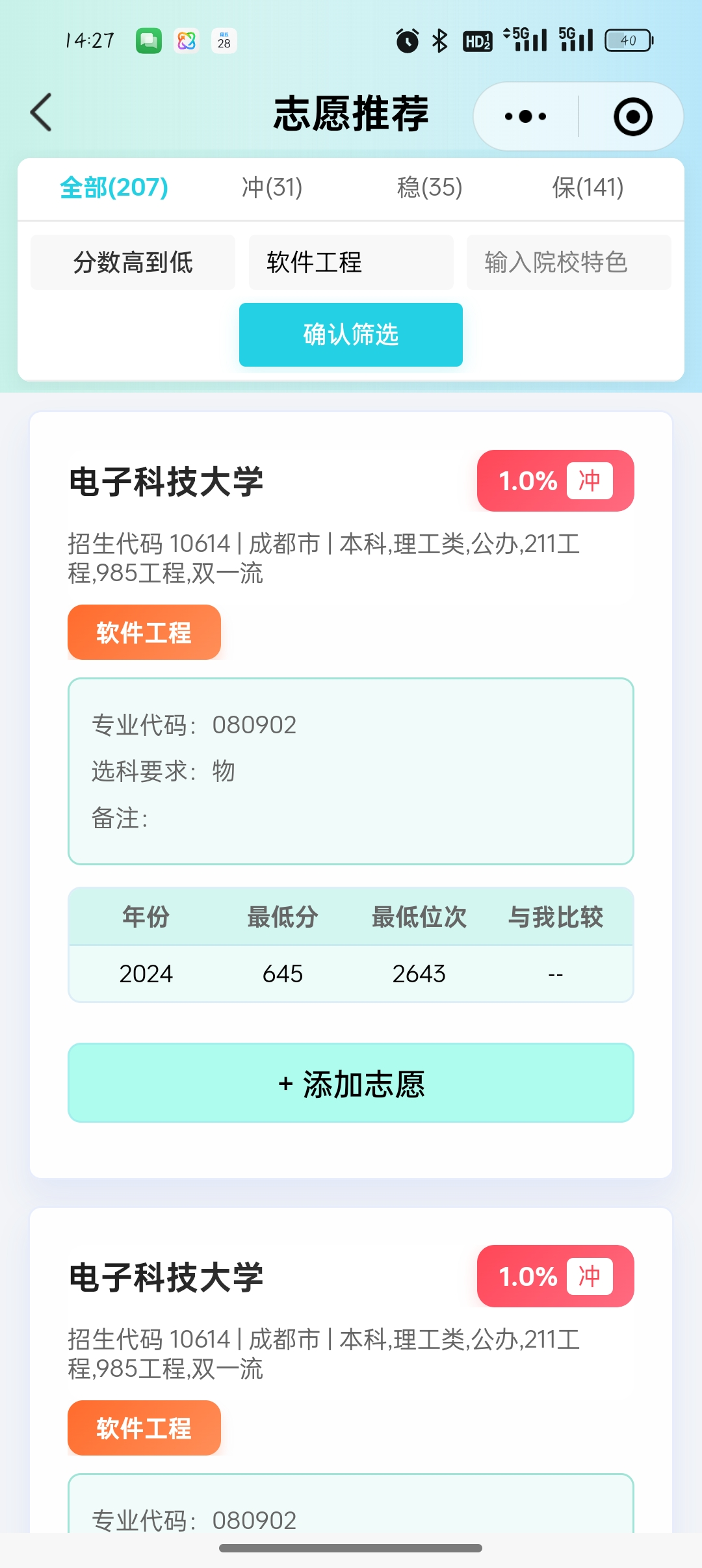Open the 软件工程 major filter selector

350,262
